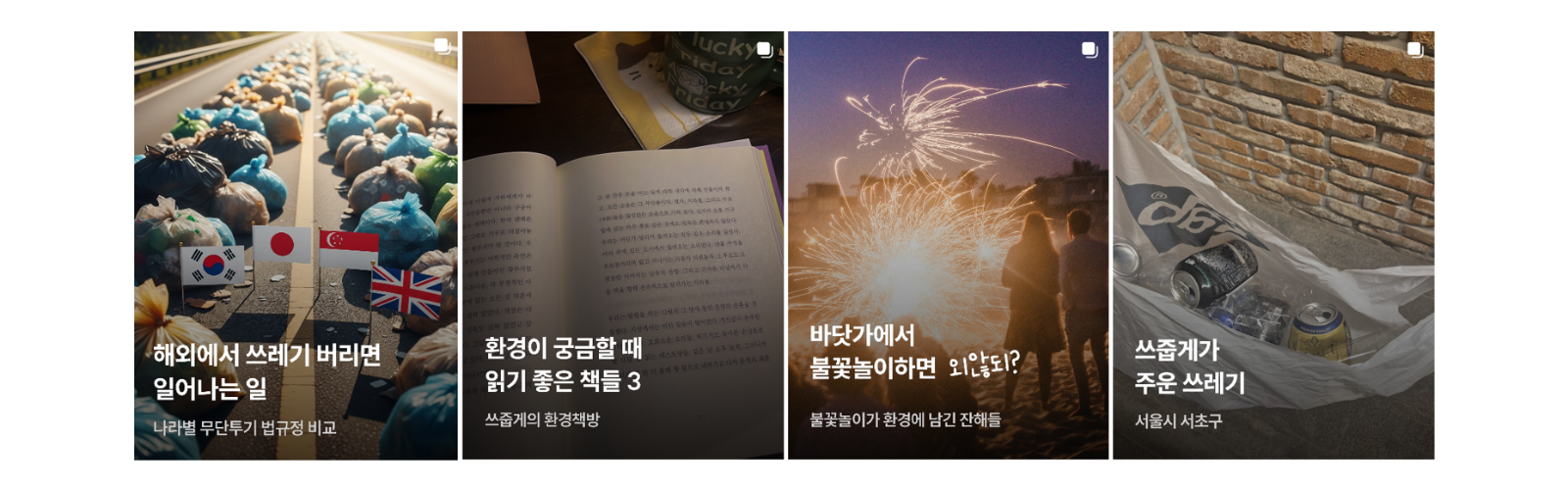1568x488 pixels.
Task: Open the environmental books post (읽기 좋은 책들 3)
Action: click(622, 245)
